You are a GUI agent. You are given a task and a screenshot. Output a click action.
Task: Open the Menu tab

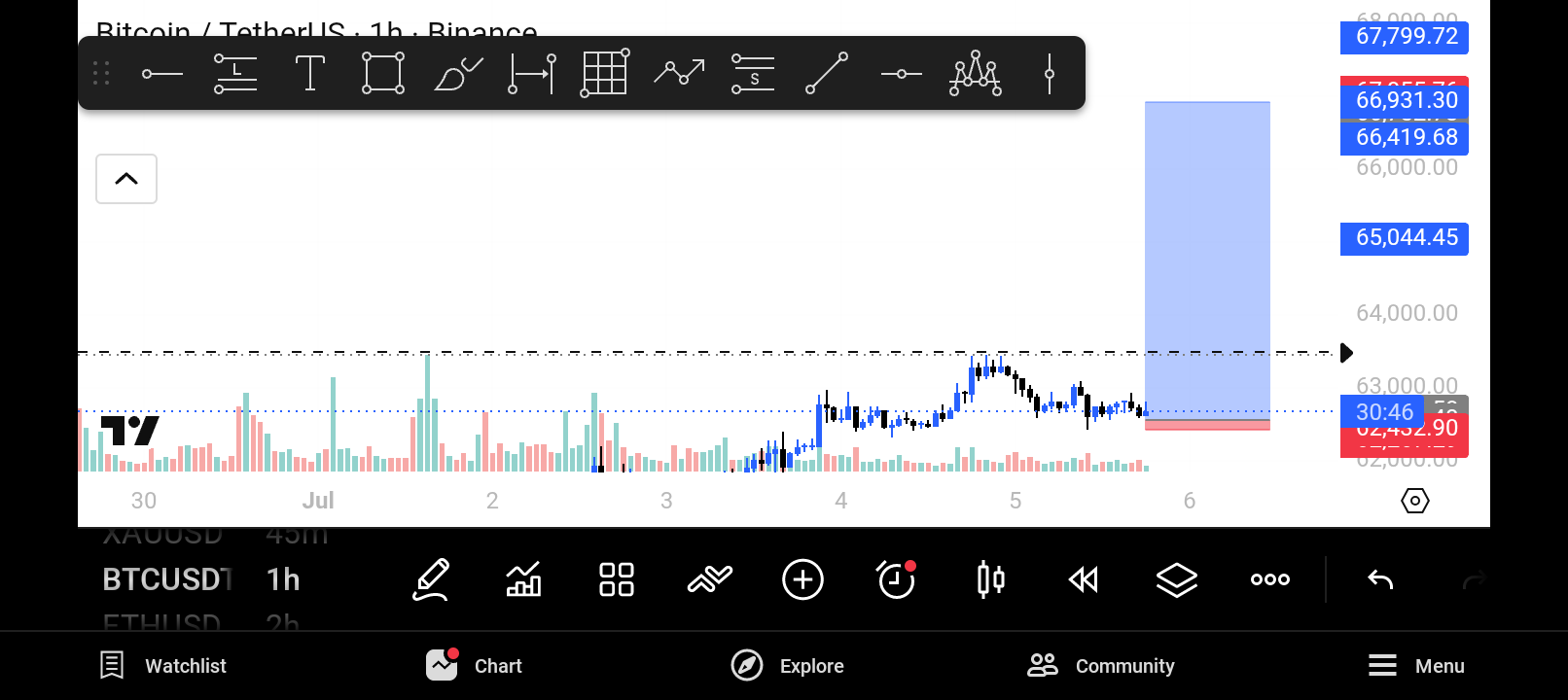coord(1416,666)
